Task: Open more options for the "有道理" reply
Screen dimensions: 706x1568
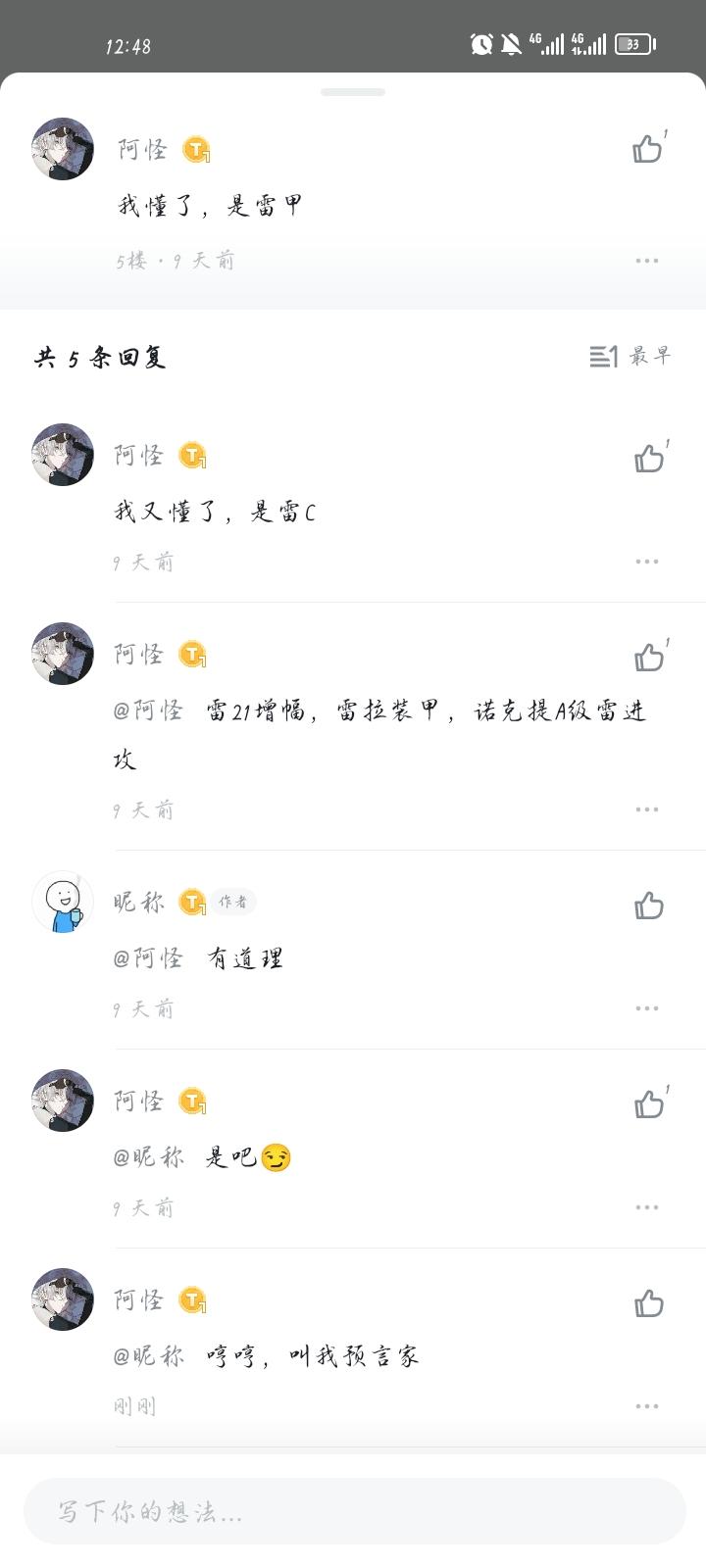Action: 646,1008
